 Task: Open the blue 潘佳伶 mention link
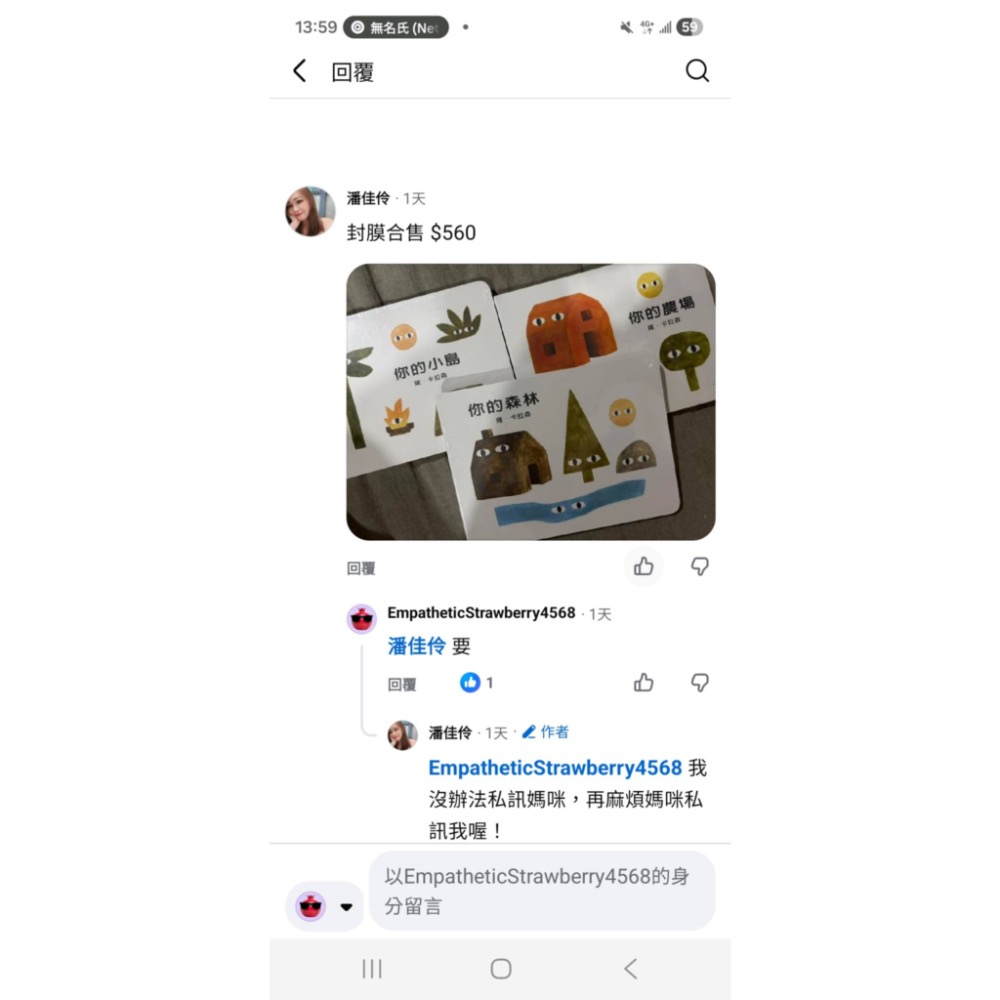coord(416,646)
